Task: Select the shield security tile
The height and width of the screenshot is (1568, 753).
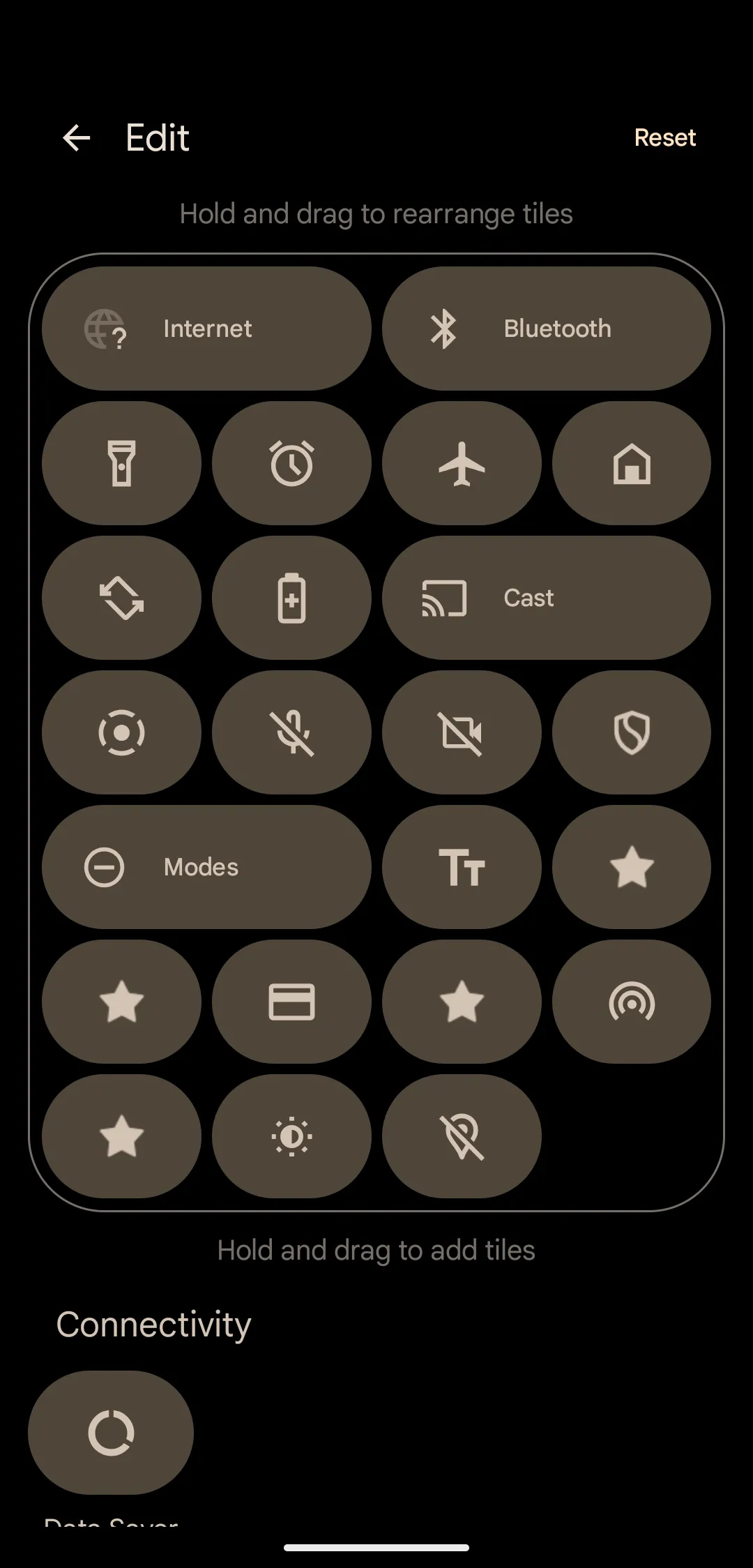Action: click(632, 732)
